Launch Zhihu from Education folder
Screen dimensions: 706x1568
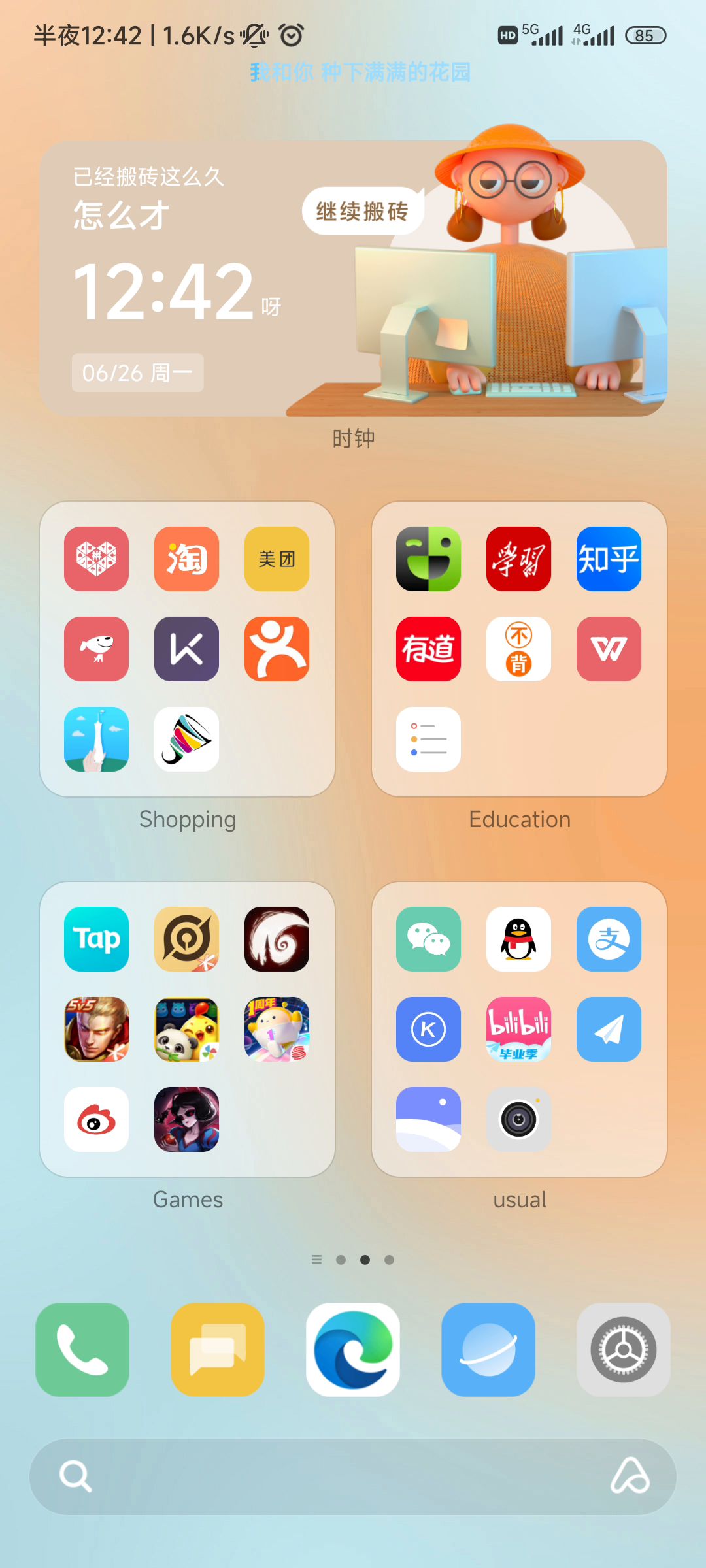(609, 559)
